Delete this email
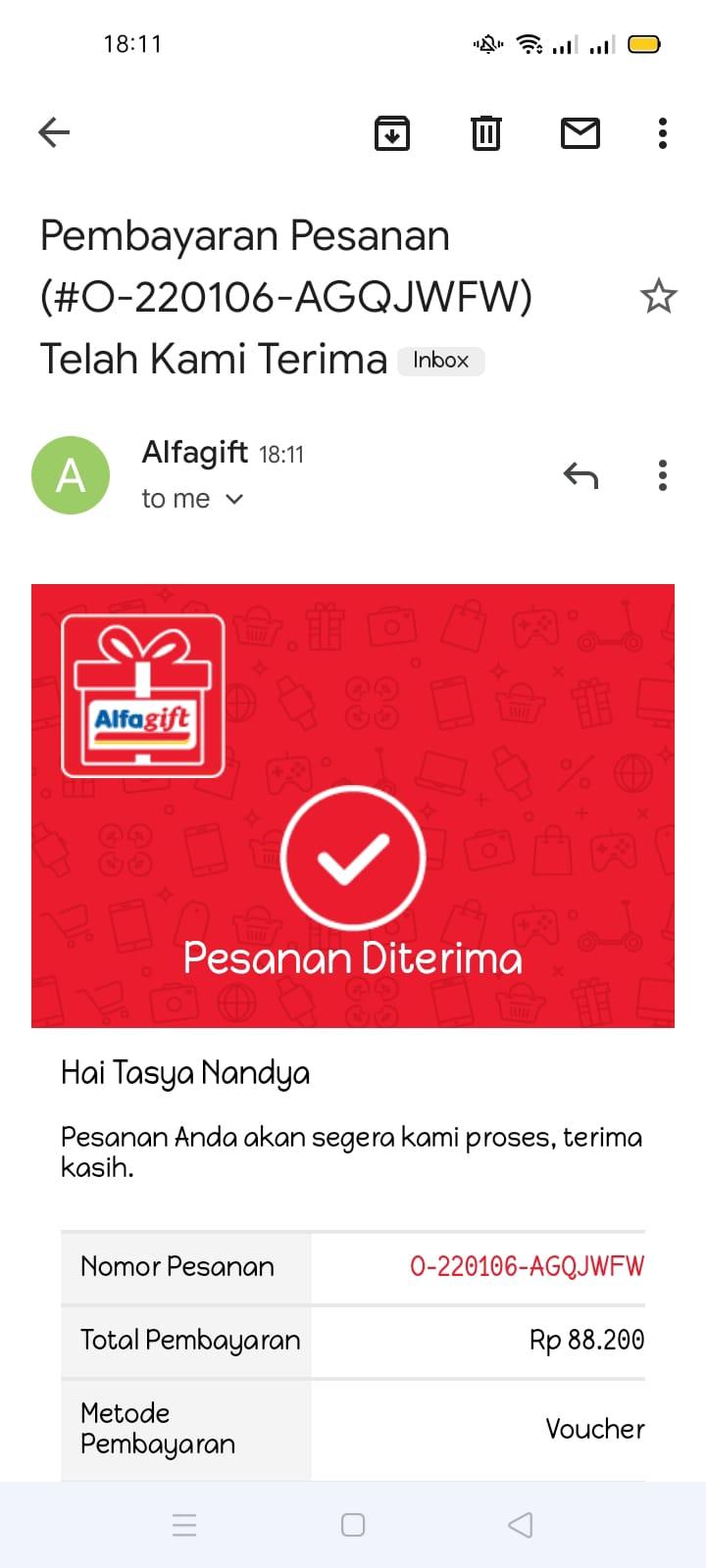Viewport: 706px width, 1568px height. 485,133
